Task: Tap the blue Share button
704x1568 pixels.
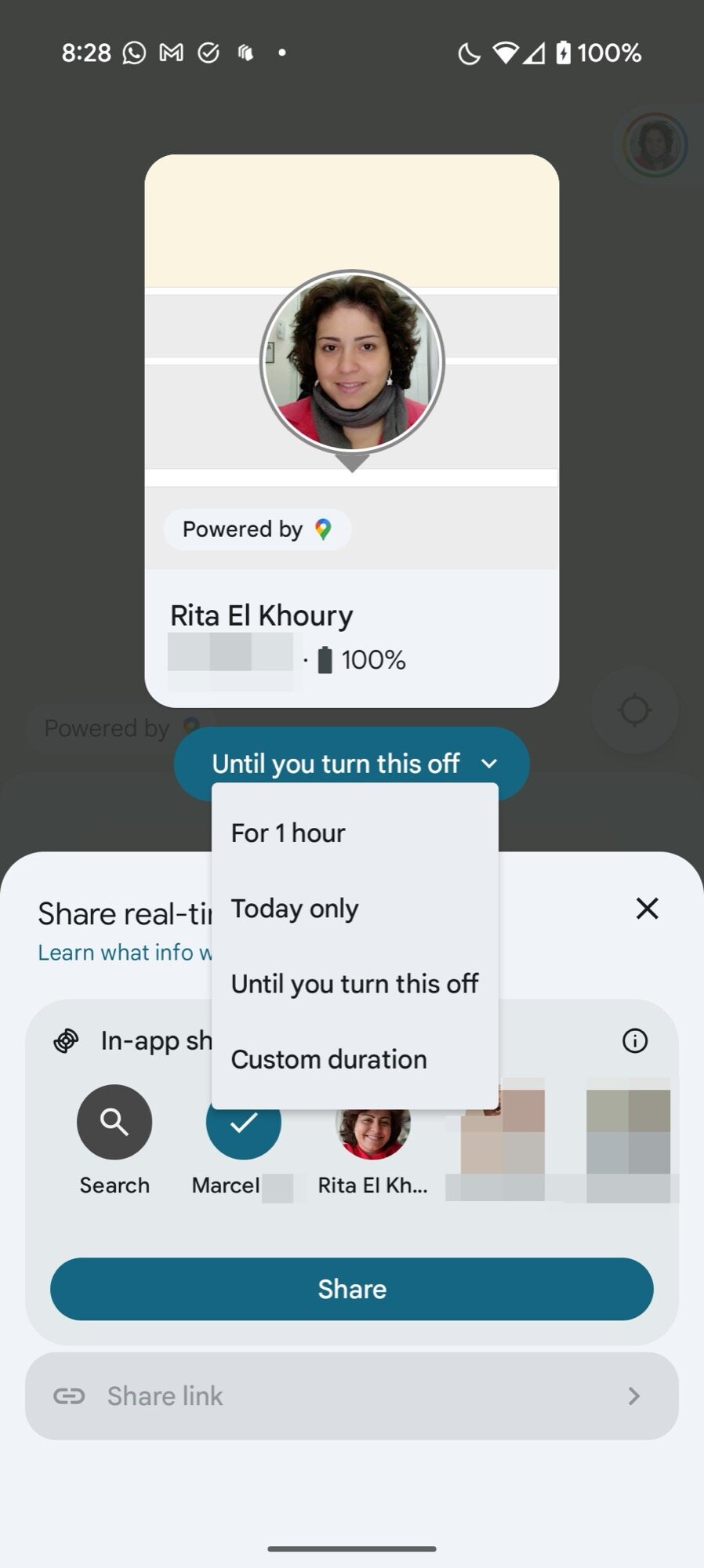Action: (351, 1289)
